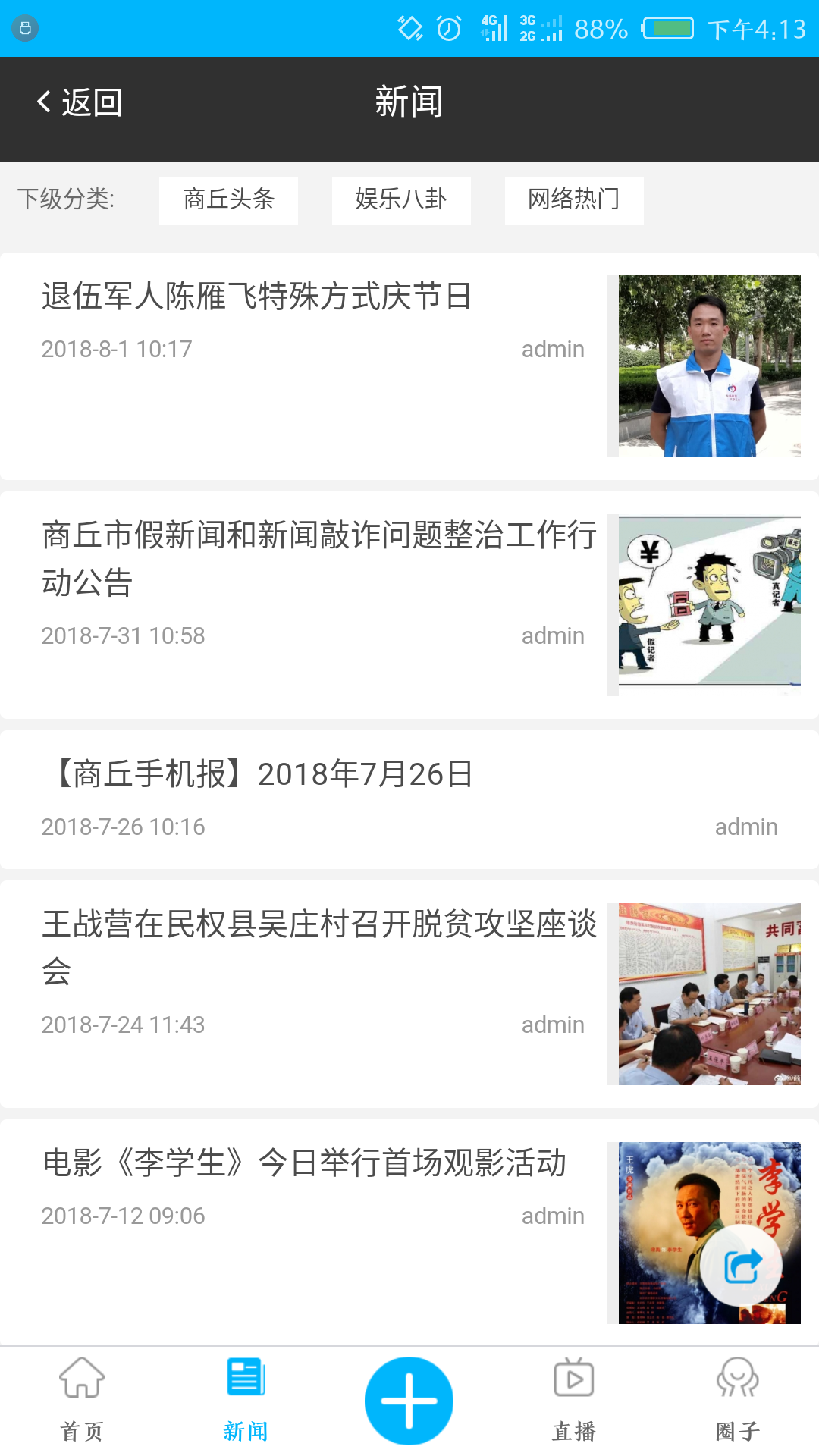819x1456 pixels.
Task: Select the 商丘头条 subcategory chip
Action: click(x=228, y=200)
